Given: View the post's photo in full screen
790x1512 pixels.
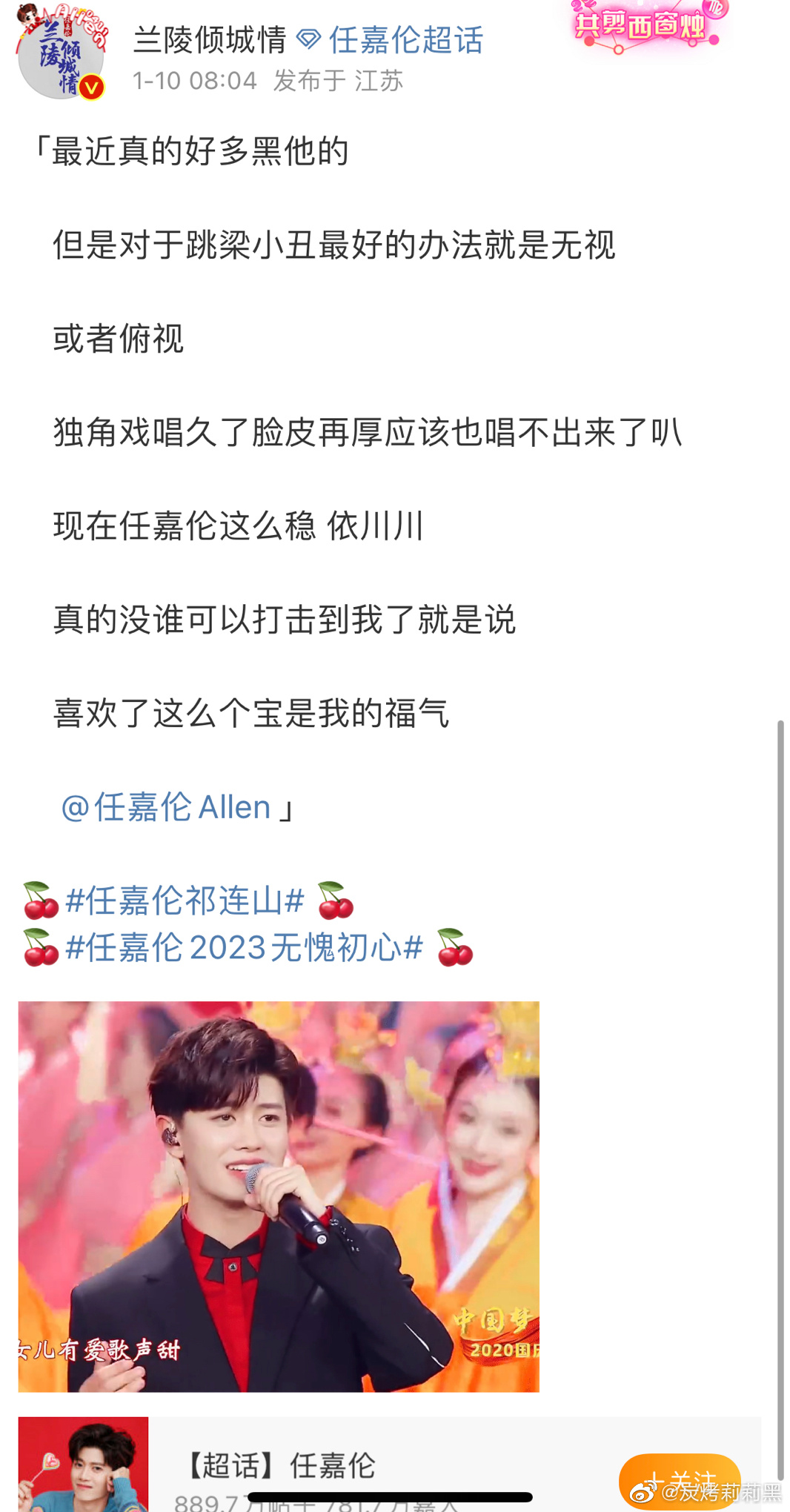Looking at the screenshot, I should coord(279,1196).
